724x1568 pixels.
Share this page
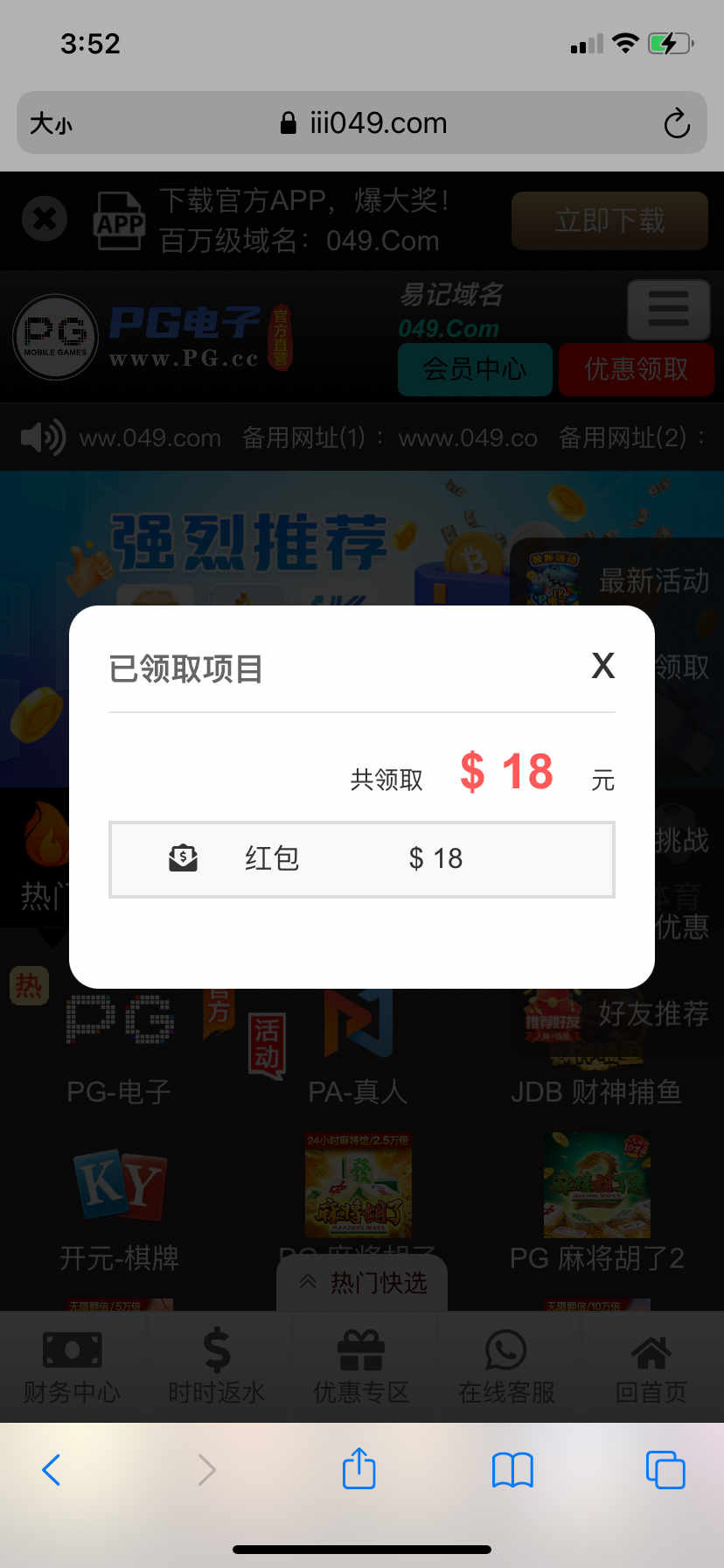(x=359, y=1469)
